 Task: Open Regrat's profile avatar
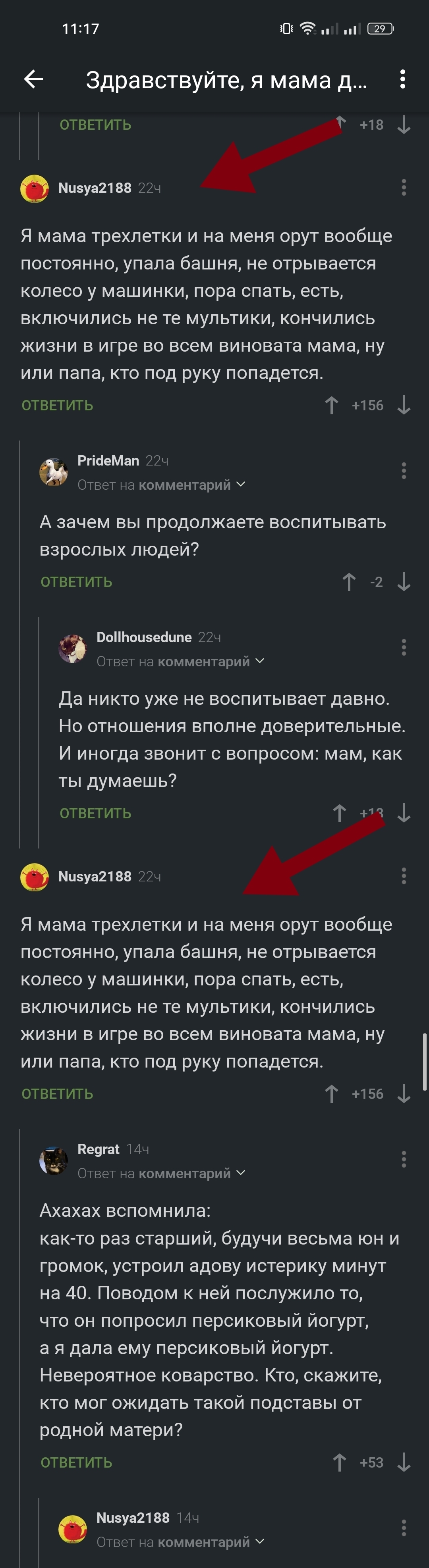tap(54, 1161)
